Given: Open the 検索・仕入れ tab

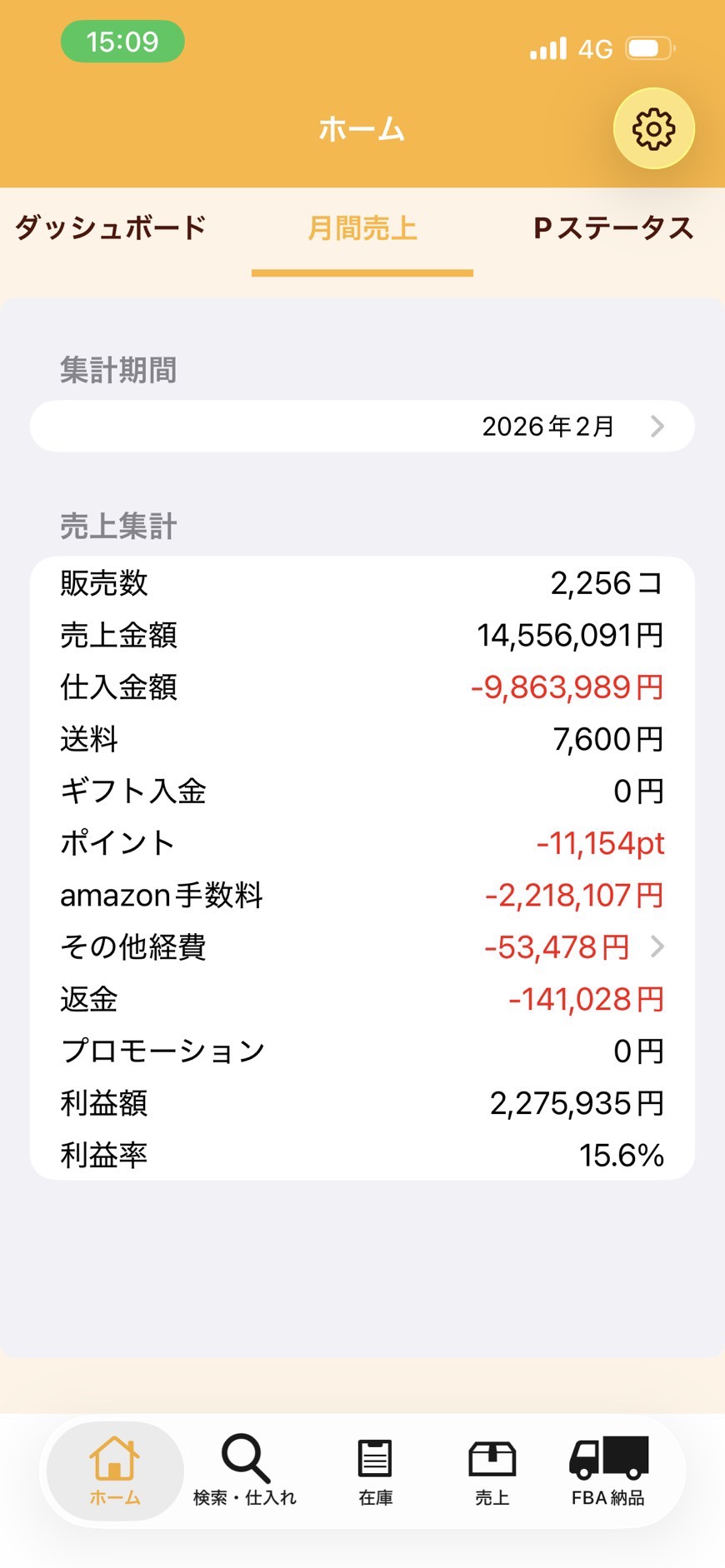Looking at the screenshot, I should pos(245,1471).
